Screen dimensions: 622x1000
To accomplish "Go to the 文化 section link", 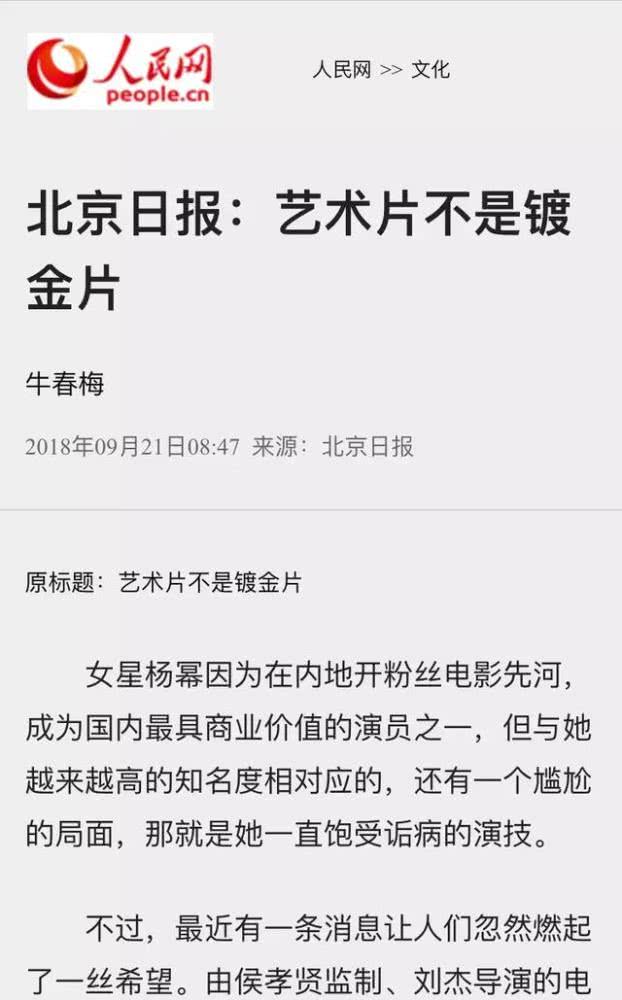I will click(x=431, y=70).
